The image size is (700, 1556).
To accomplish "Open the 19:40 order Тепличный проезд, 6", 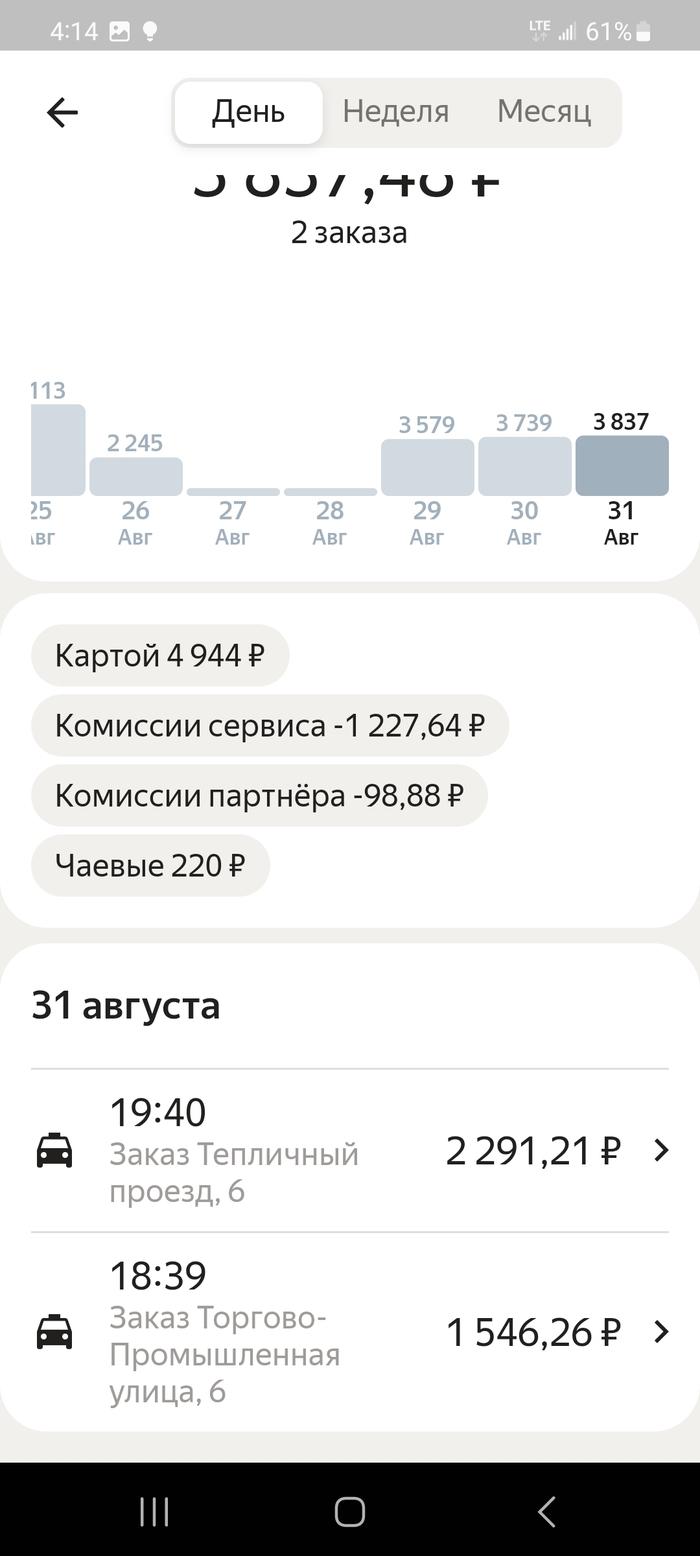I will point(350,1151).
